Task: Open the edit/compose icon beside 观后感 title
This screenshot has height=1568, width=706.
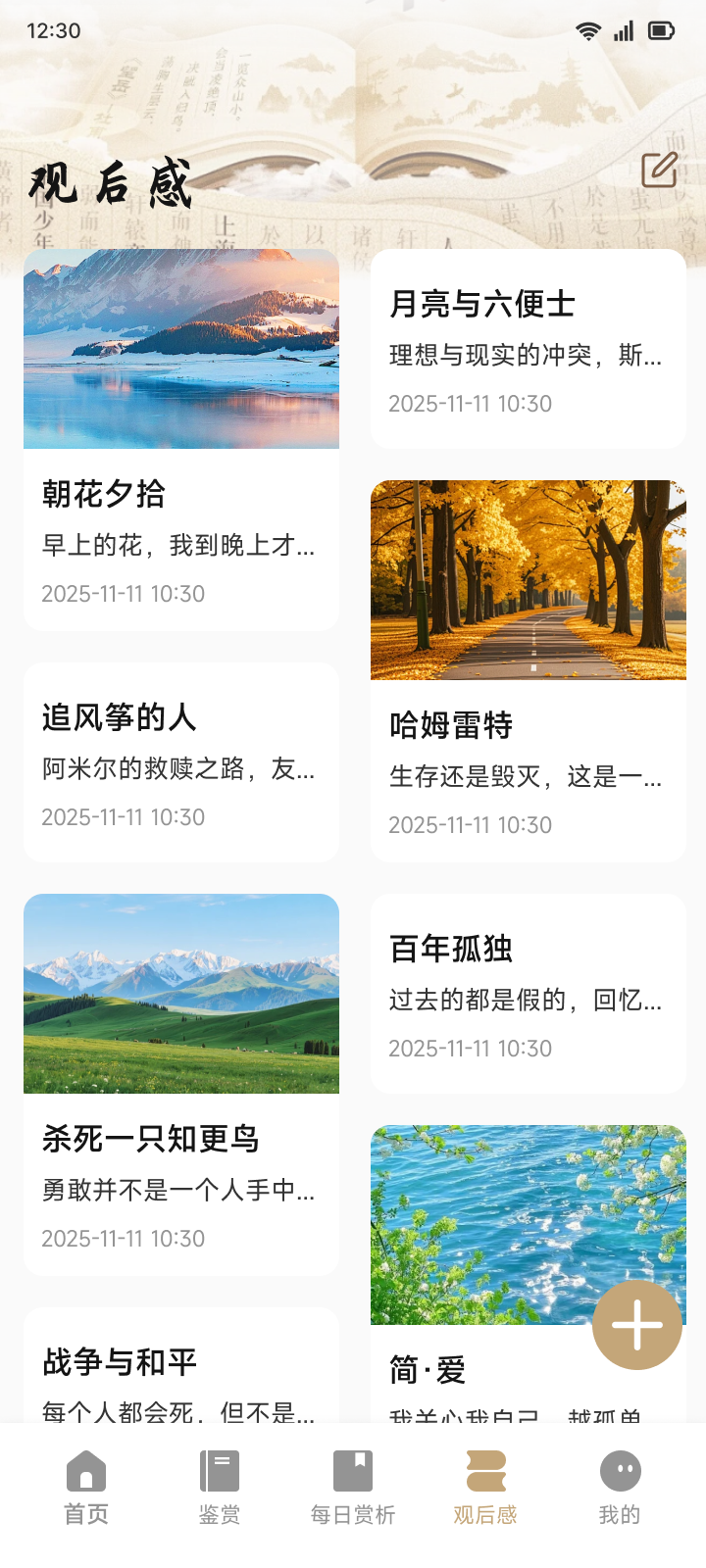Action: coord(660,169)
